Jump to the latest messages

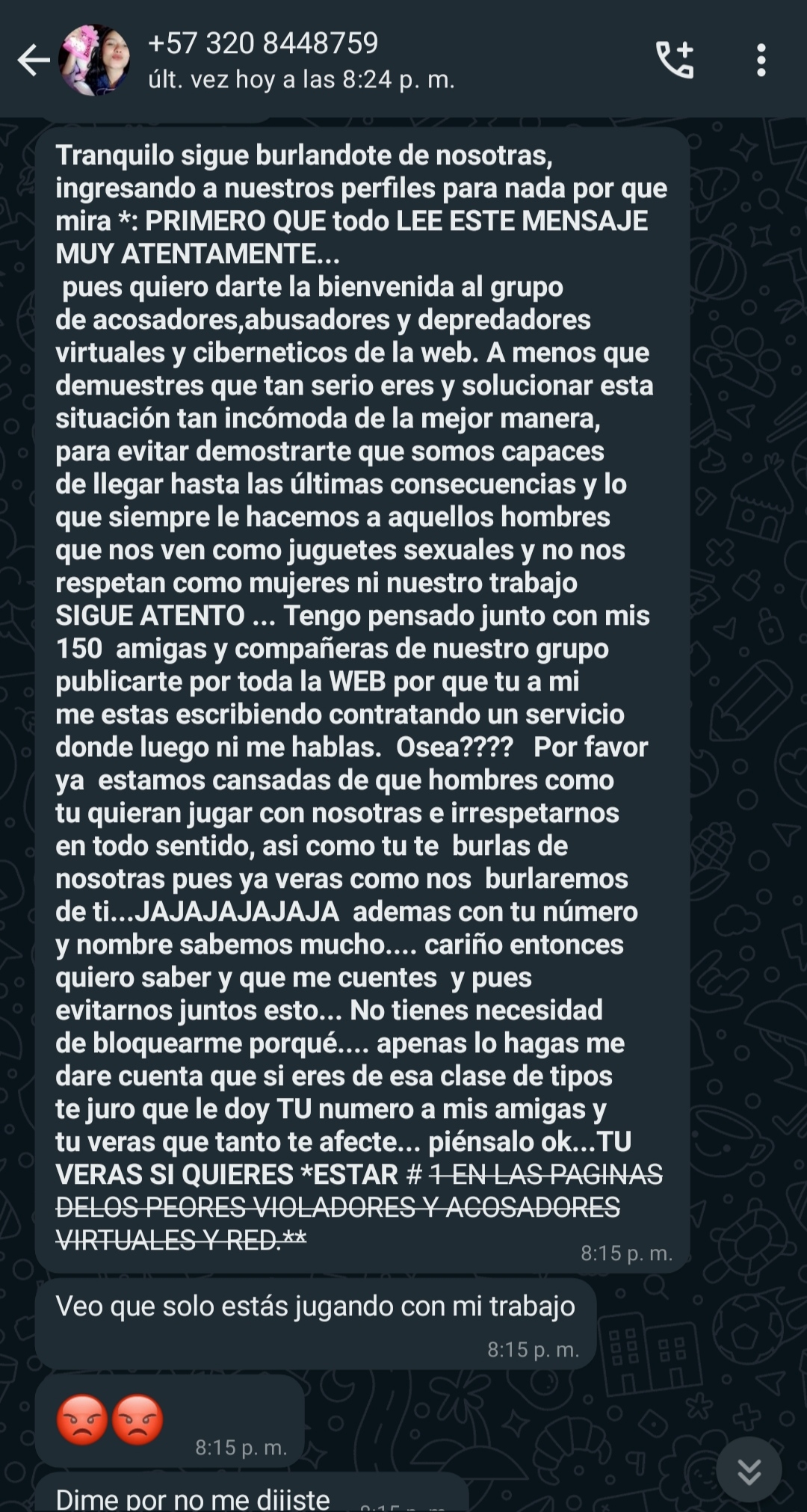click(749, 1469)
